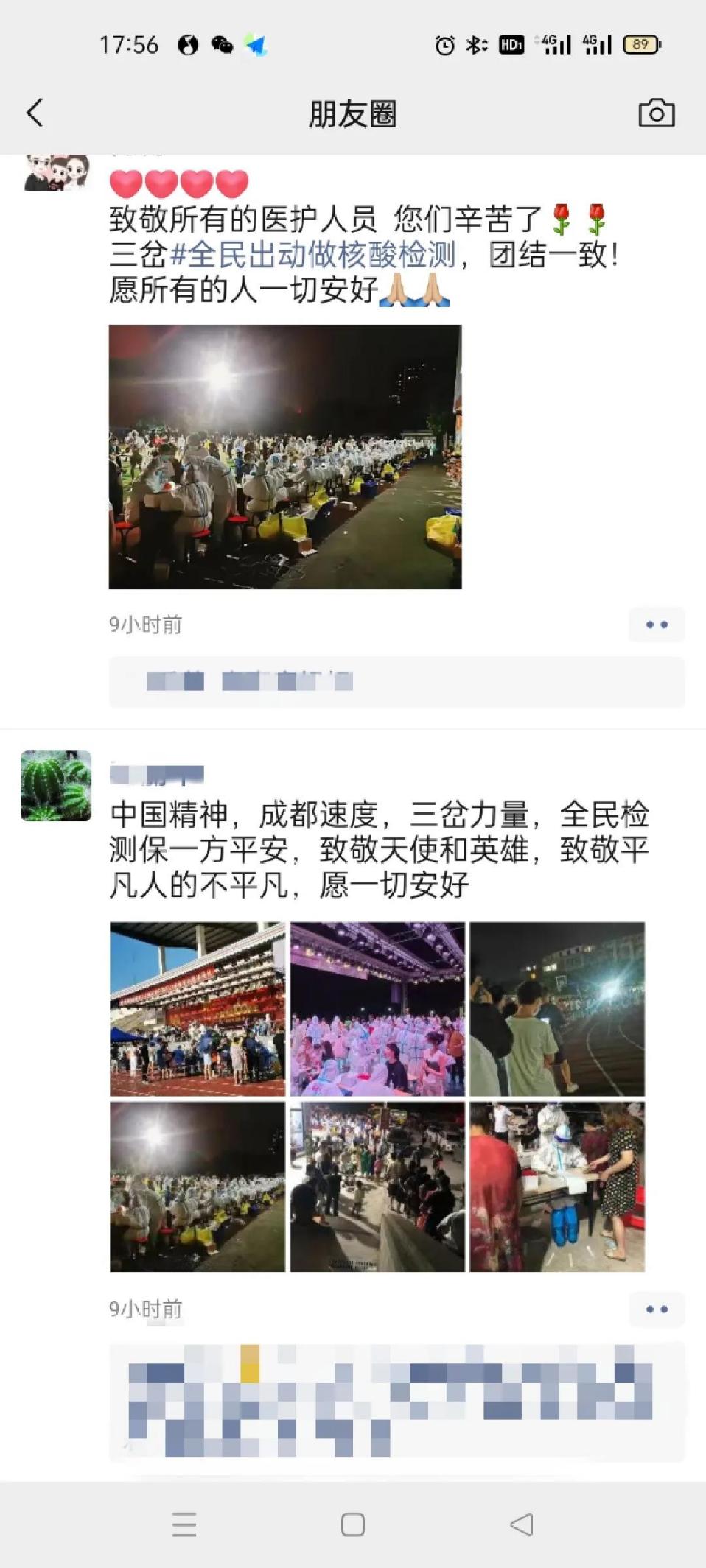The image size is (706, 1568).
Task: Tap the system home button
Action: click(x=353, y=1524)
